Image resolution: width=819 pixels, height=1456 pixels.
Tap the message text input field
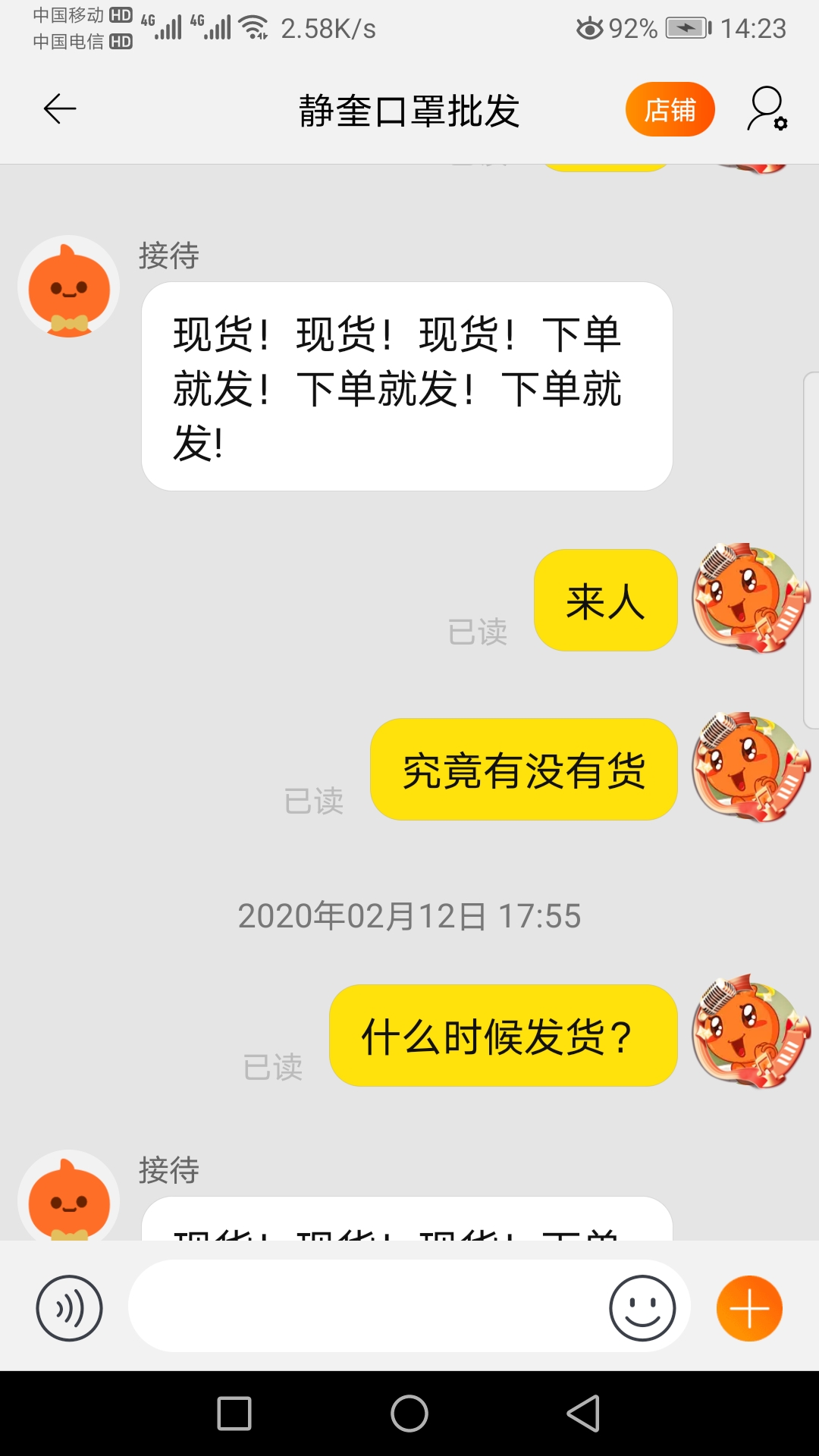point(379,1307)
